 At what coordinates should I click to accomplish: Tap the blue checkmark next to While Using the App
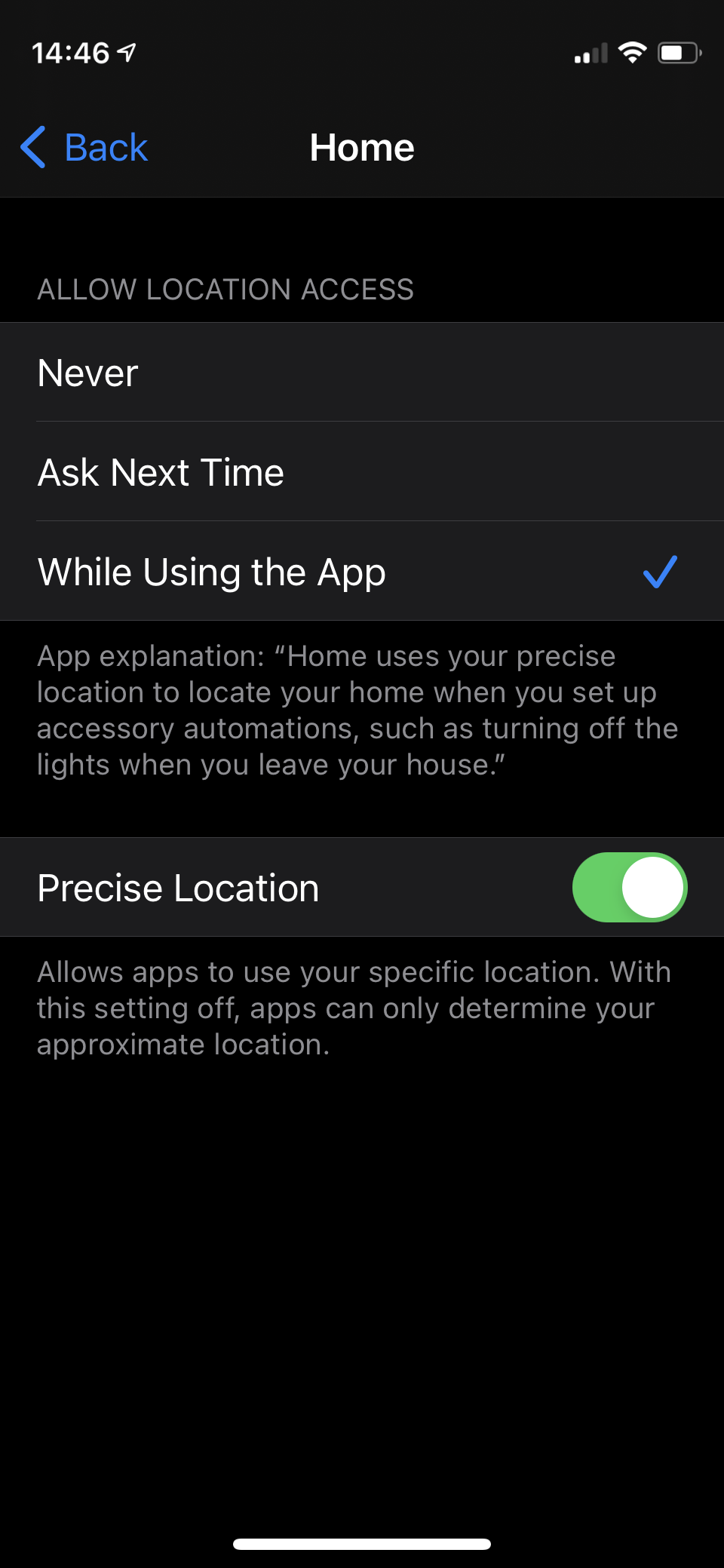[660, 572]
